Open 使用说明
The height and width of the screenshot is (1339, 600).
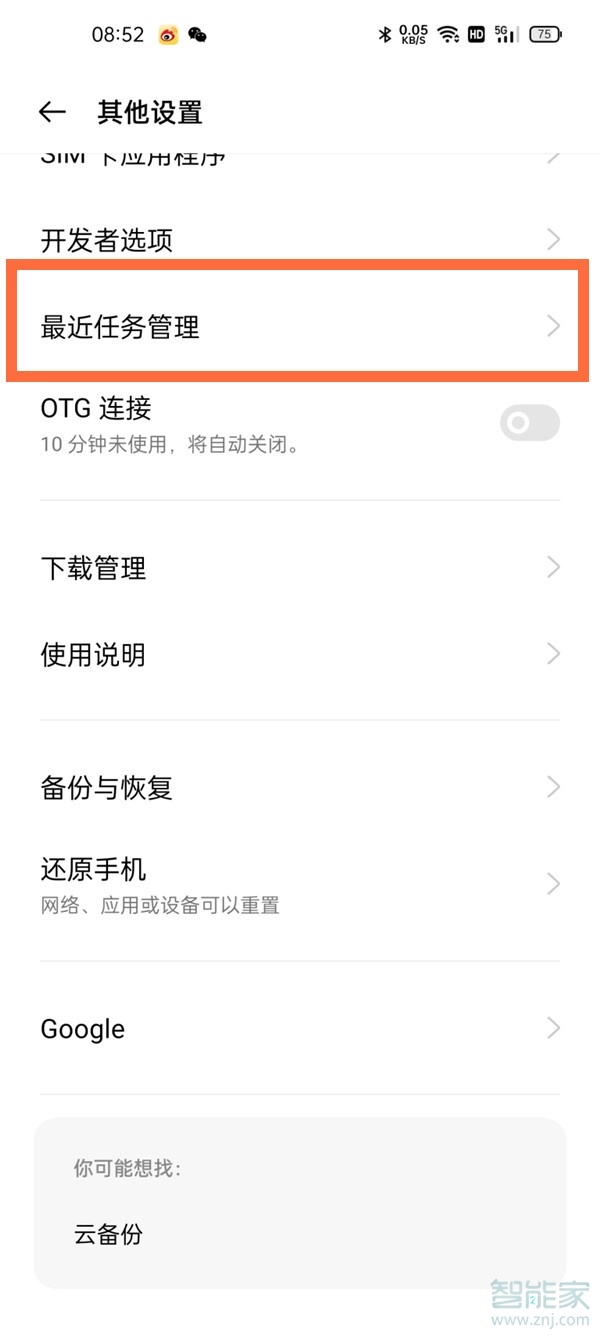coord(300,655)
